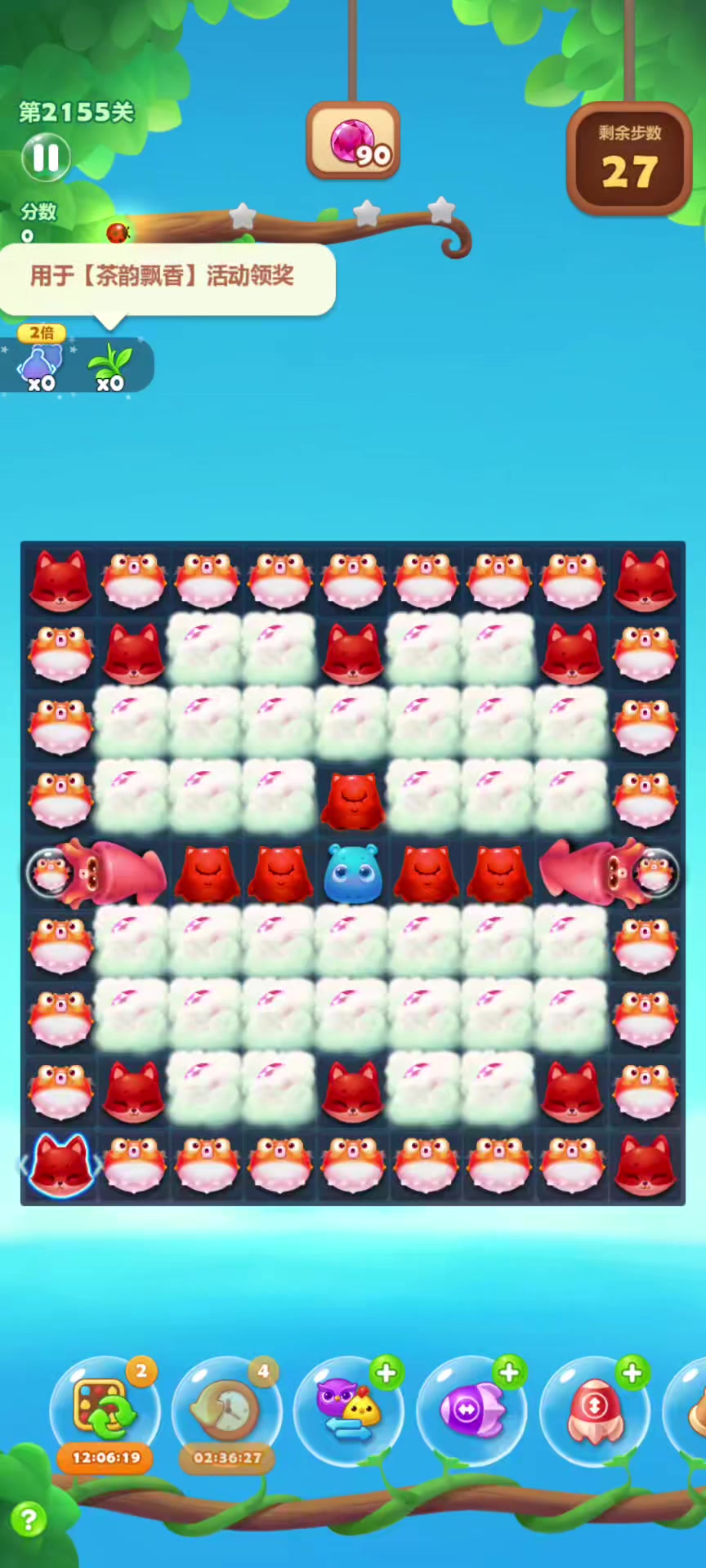This screenshot has height=1568, width=706.
Task: Select the red rocket vertical booster
Action: pyautogui.click(x=595, y=1409)
